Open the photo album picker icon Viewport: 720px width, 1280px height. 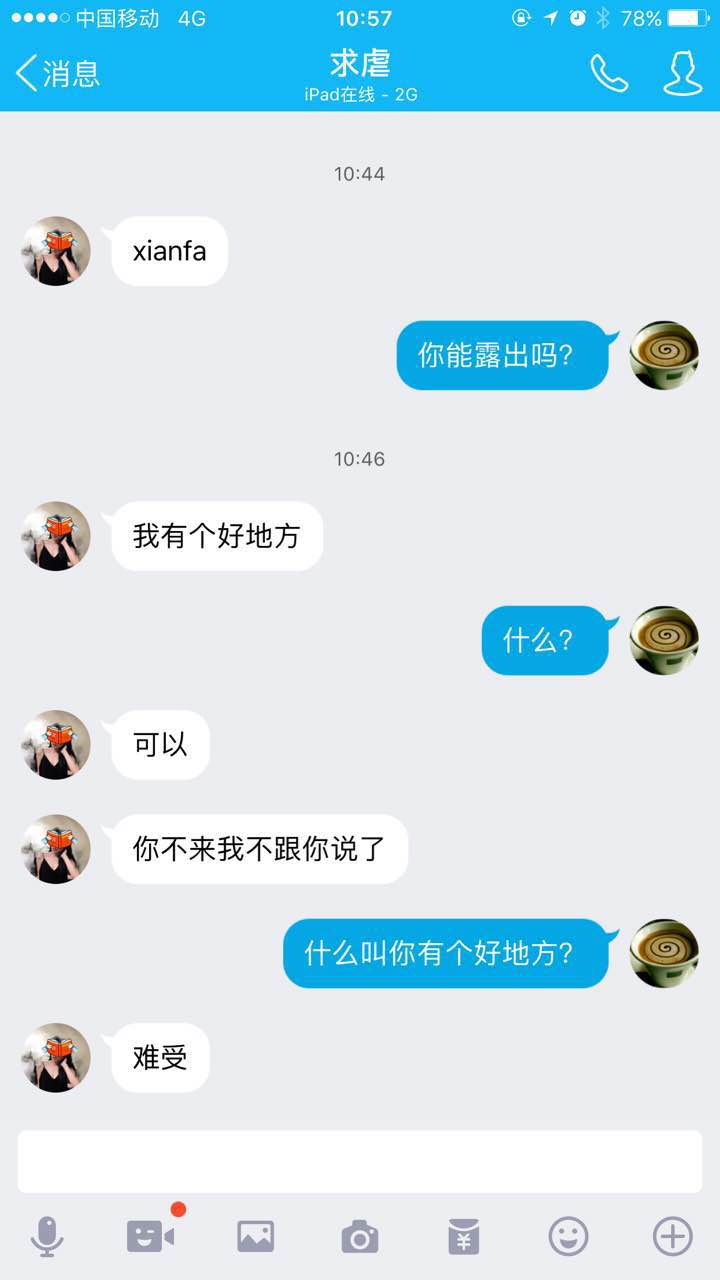[x=256, y=1237]
